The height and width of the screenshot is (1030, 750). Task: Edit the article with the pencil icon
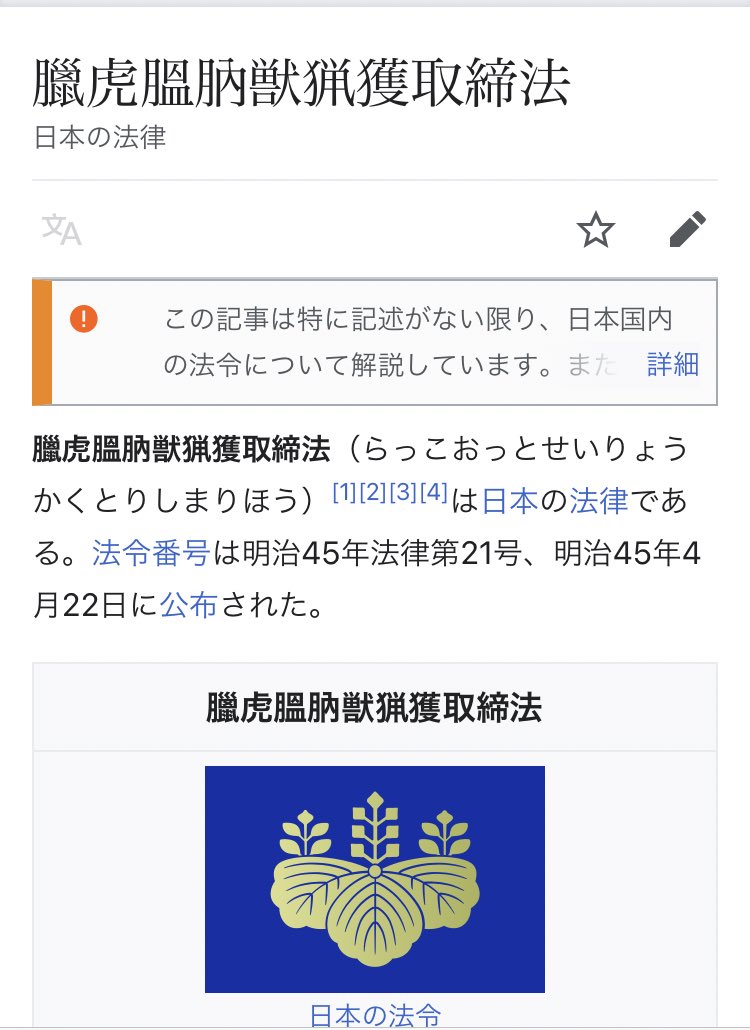688,229
